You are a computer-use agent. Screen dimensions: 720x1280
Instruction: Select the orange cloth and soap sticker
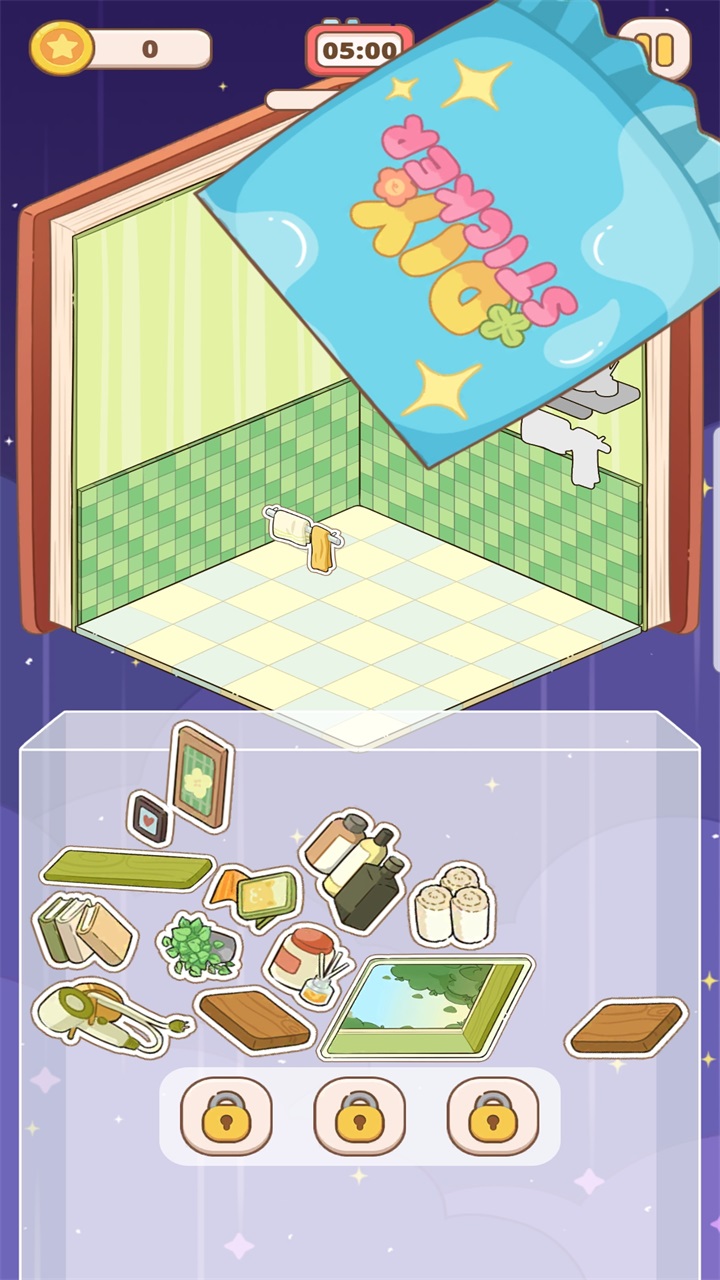coord(256,894)
